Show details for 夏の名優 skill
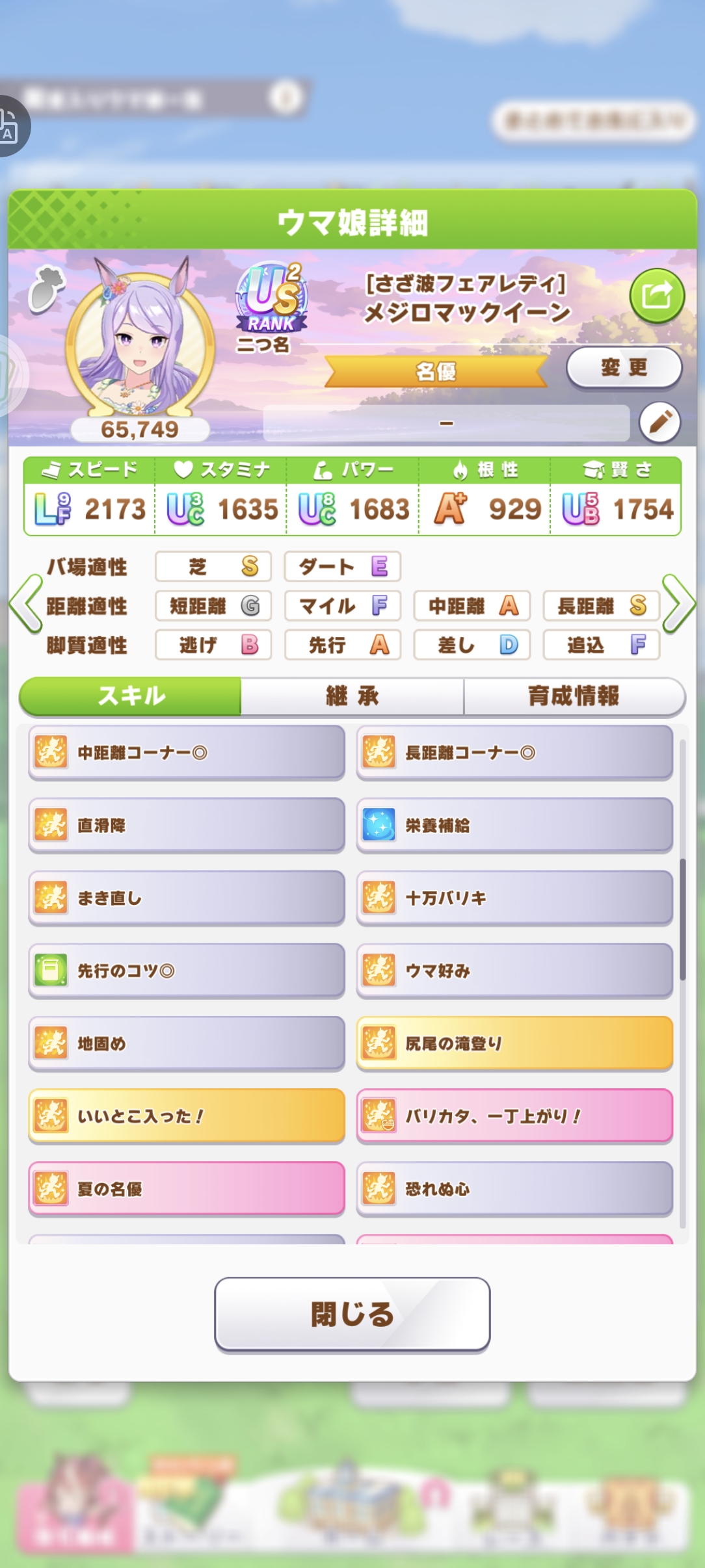Screen dimensions: 705x1568 tap(187, 1190)
